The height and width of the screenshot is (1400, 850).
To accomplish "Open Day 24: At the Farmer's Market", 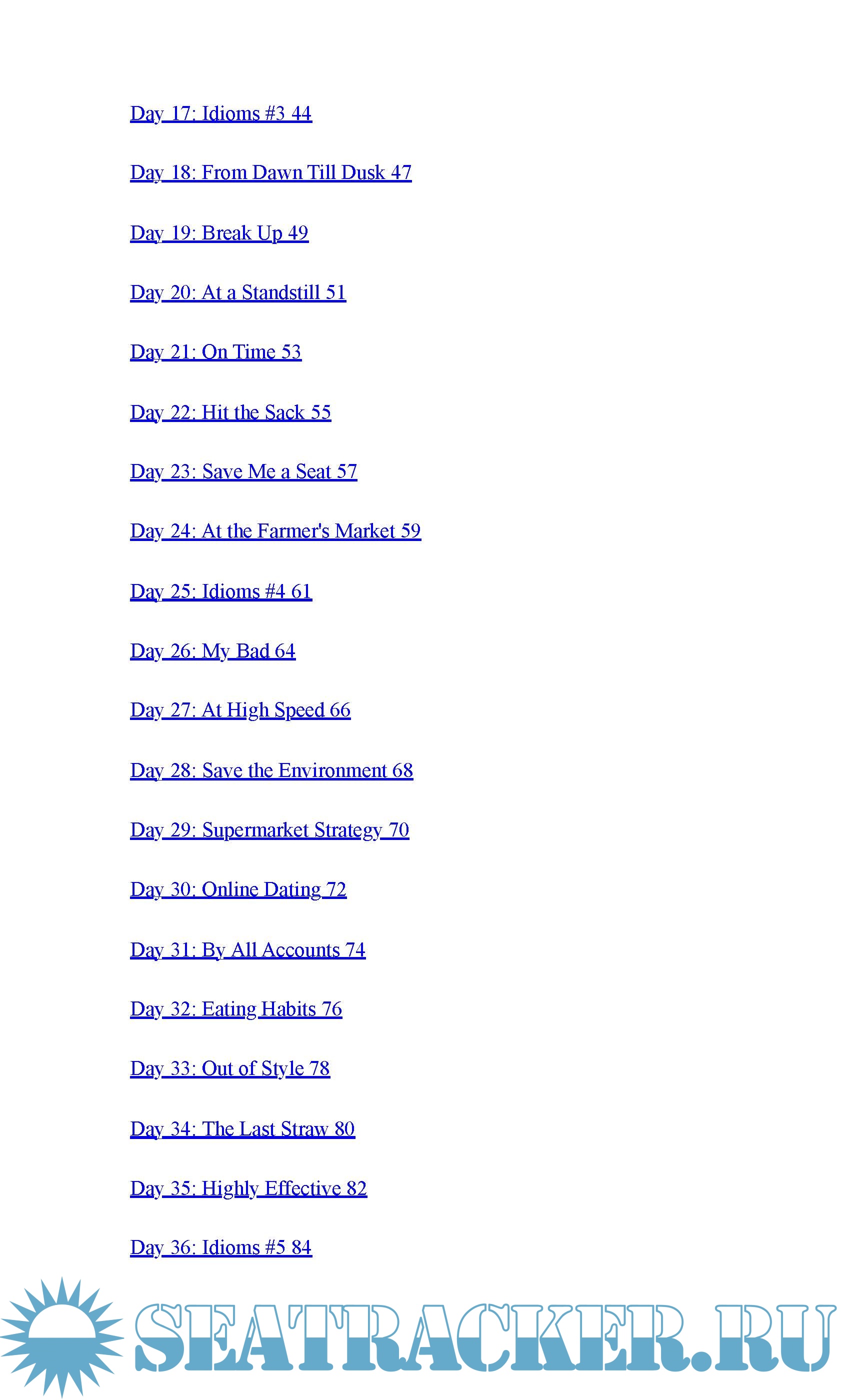I will coord(275,531).
